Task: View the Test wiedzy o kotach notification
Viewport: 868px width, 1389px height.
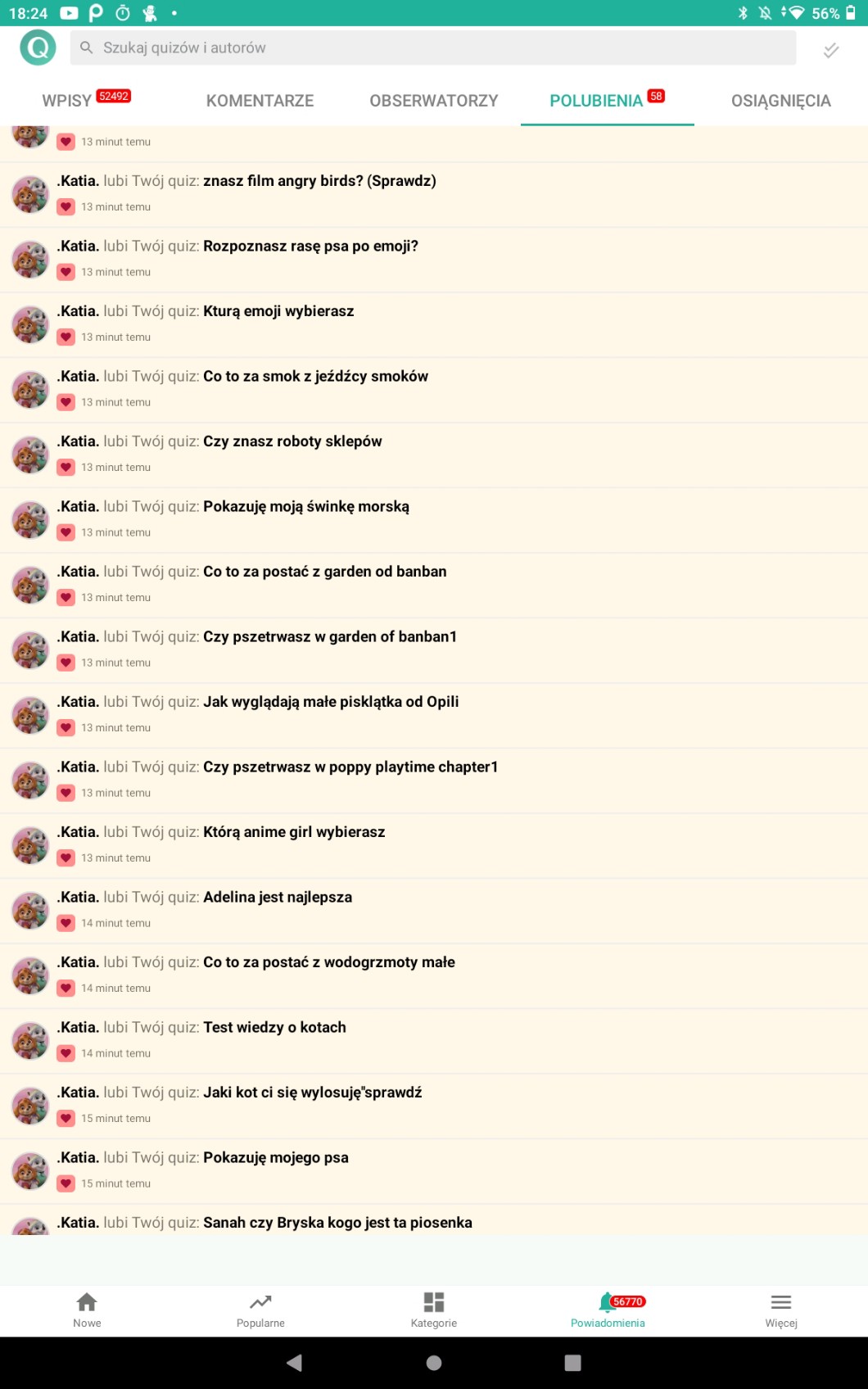Action: tap(274, 1028)
